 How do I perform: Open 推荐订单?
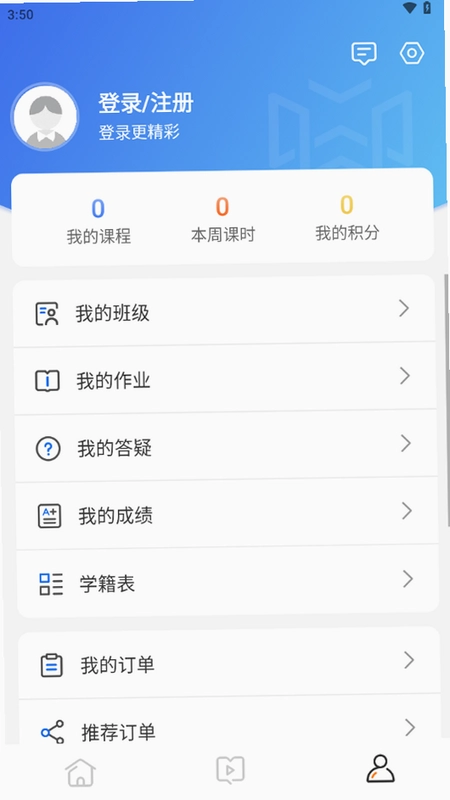[x=230, y=723]
